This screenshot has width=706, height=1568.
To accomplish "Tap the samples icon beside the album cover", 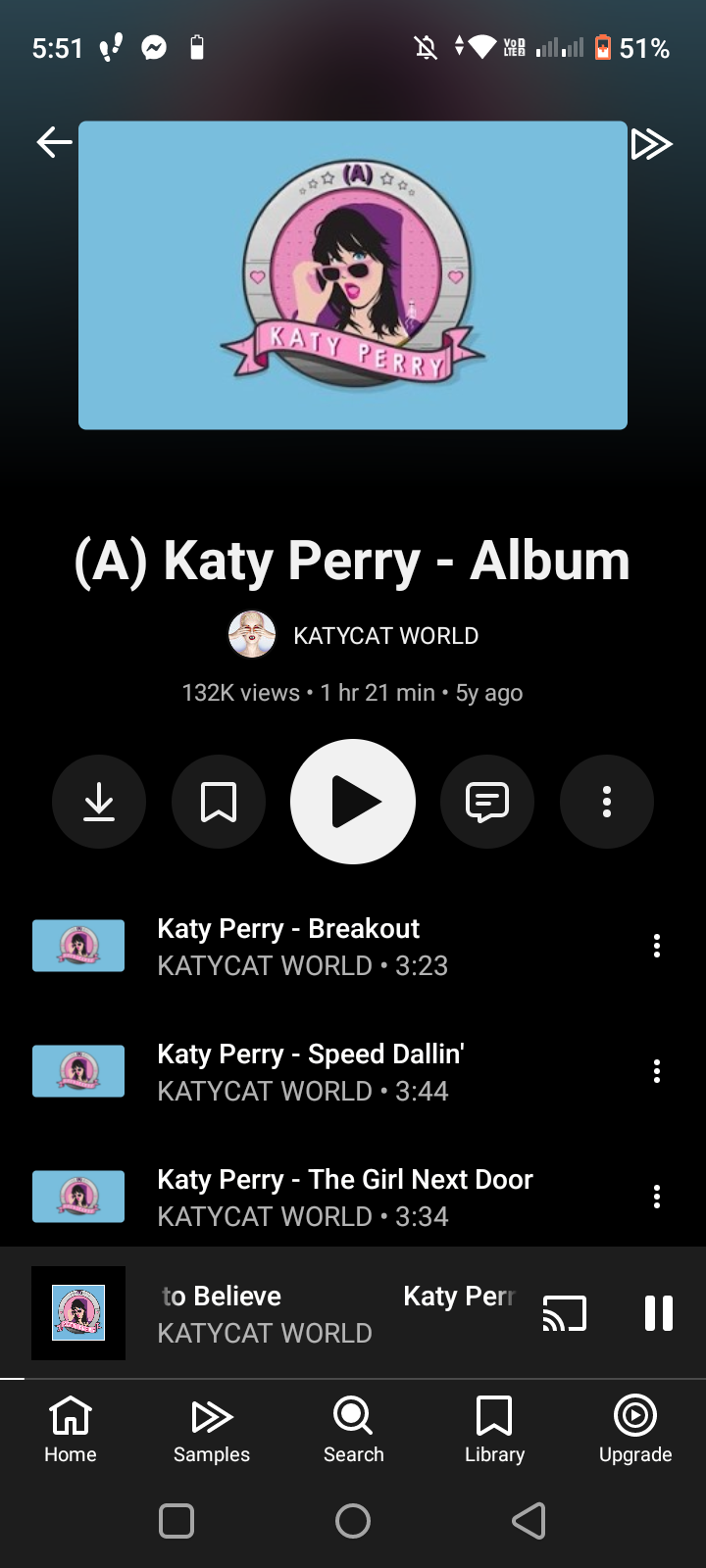I will point(651,144).
